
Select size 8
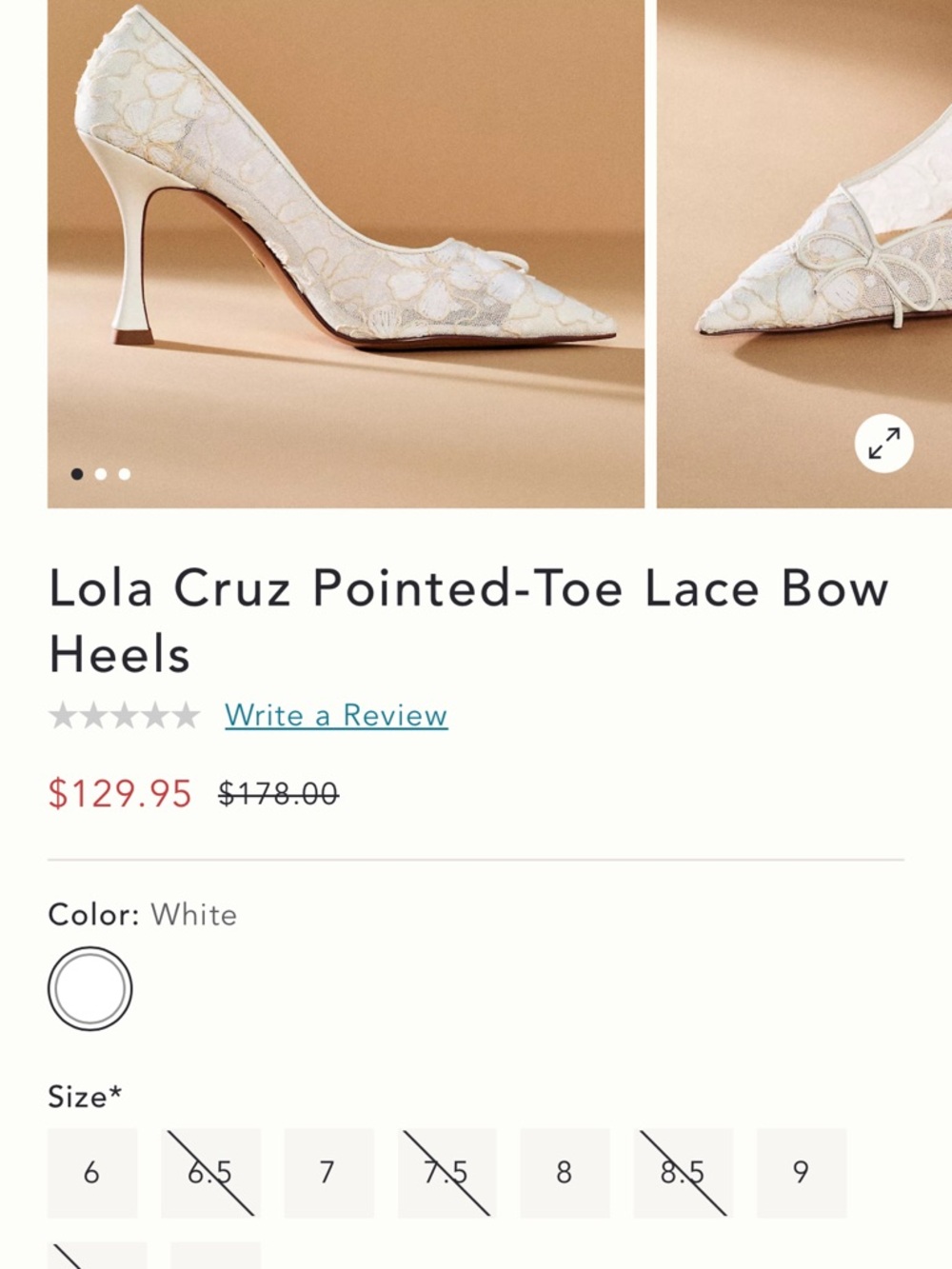point(565,1174)
